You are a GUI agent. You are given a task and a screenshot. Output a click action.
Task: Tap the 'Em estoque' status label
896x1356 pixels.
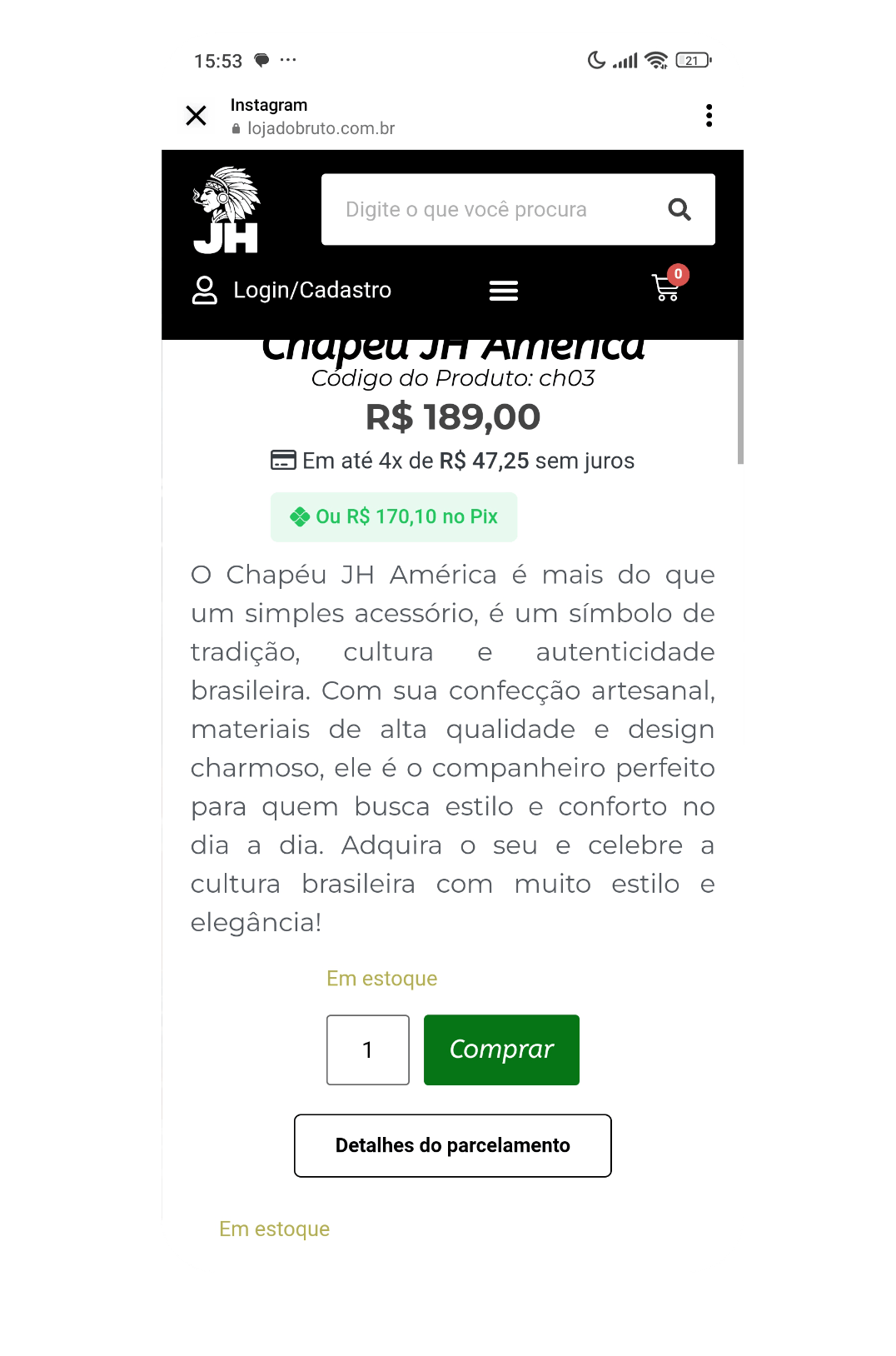[x=381, y=978]
